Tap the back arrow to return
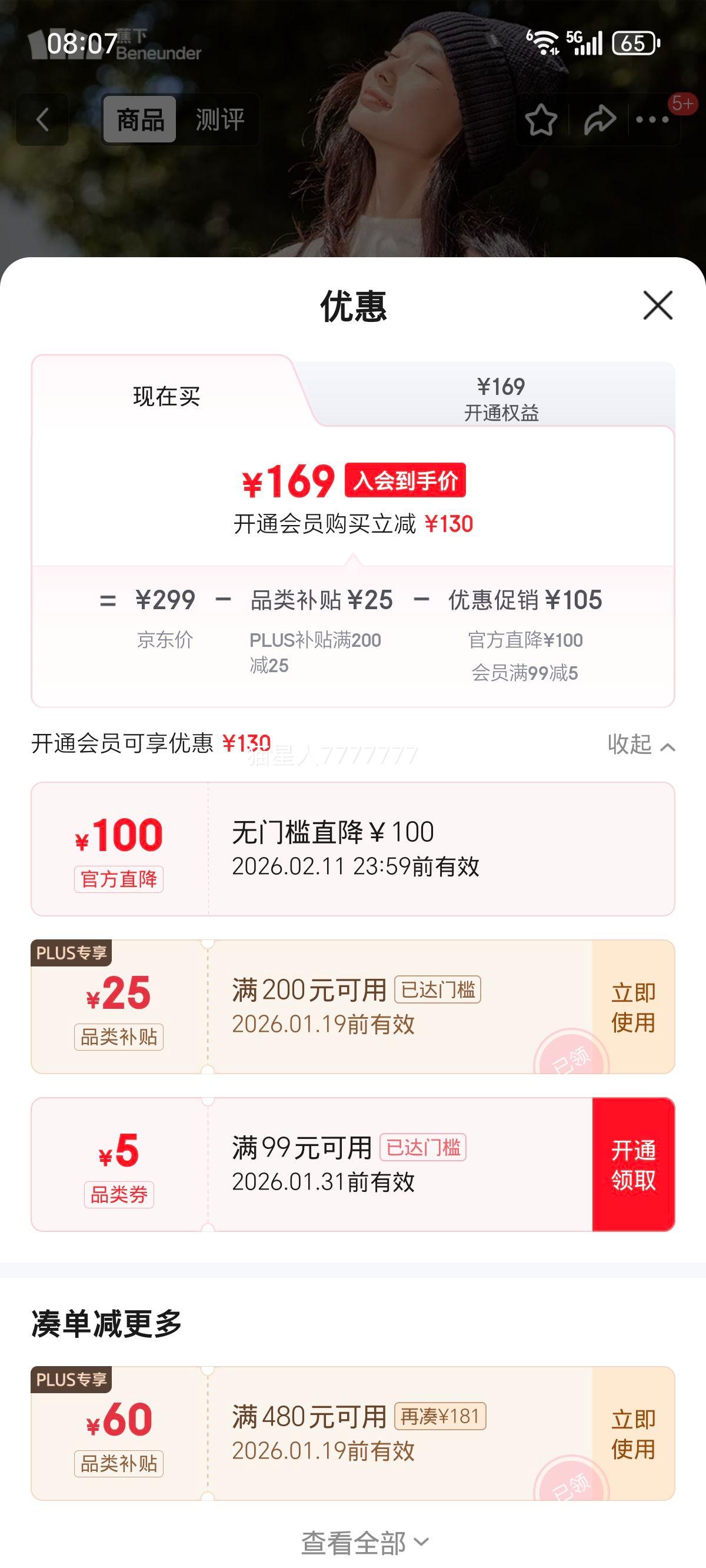 (x=41, y=119)
